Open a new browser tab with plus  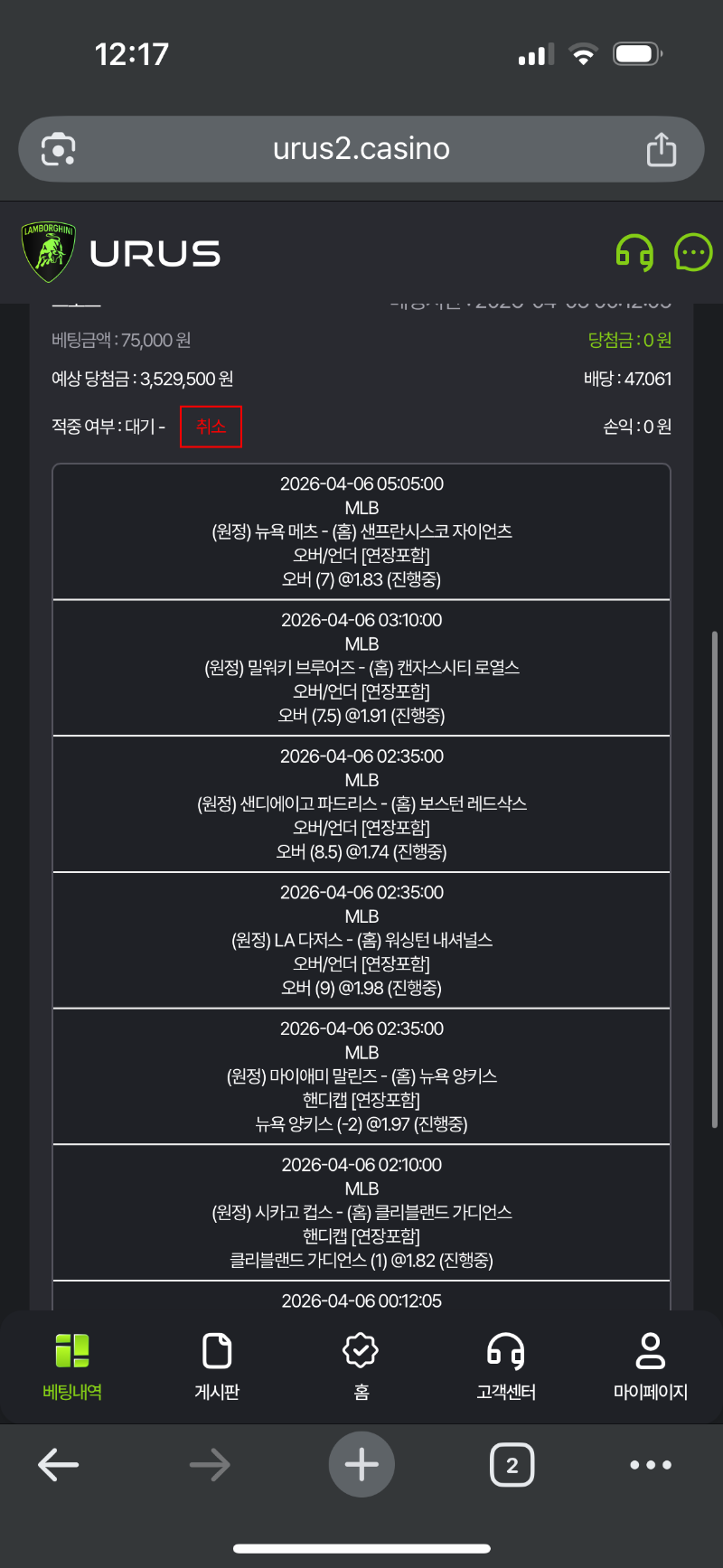click(x=361, y=1465)
